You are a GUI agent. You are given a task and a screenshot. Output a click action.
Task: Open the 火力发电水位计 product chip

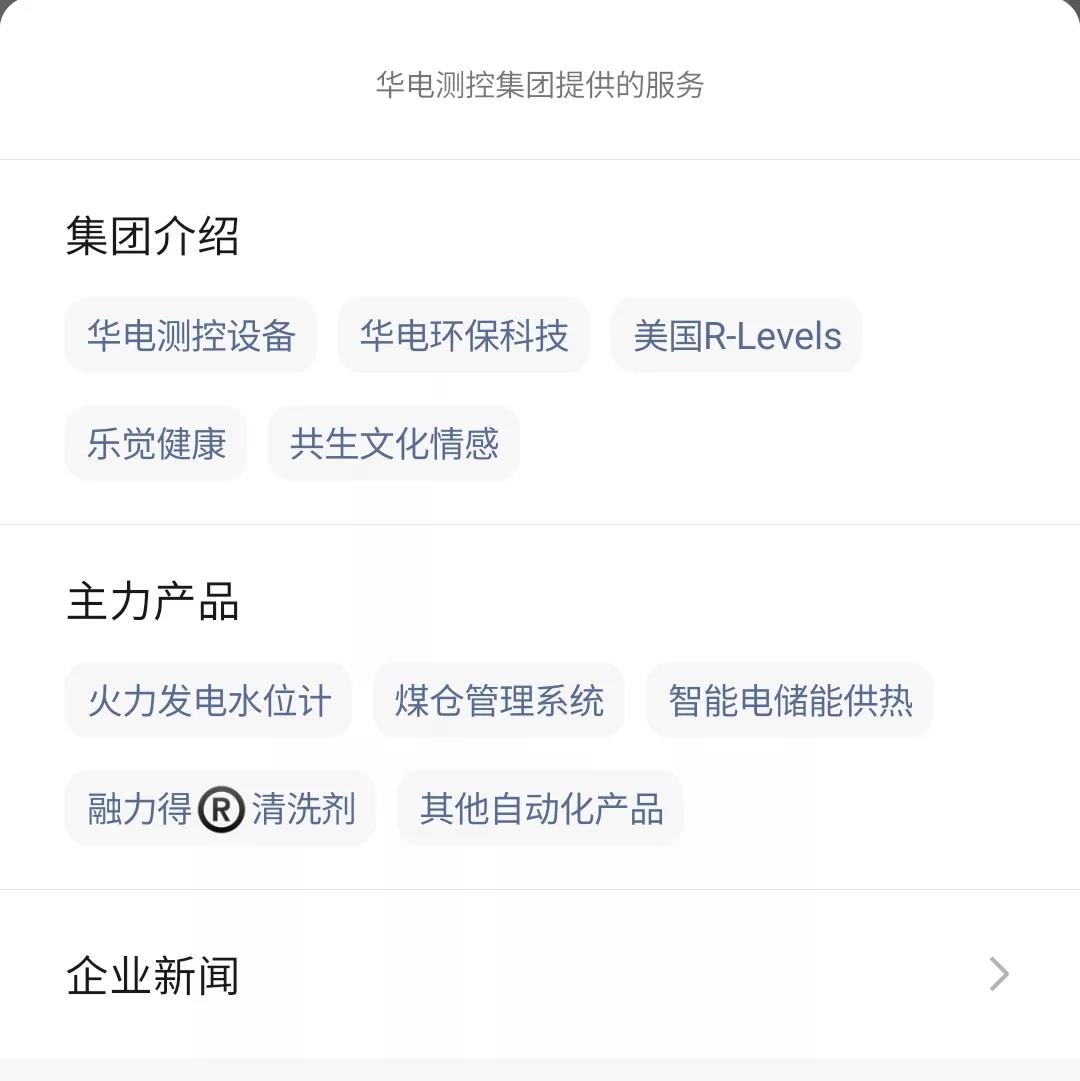[209, 701]
